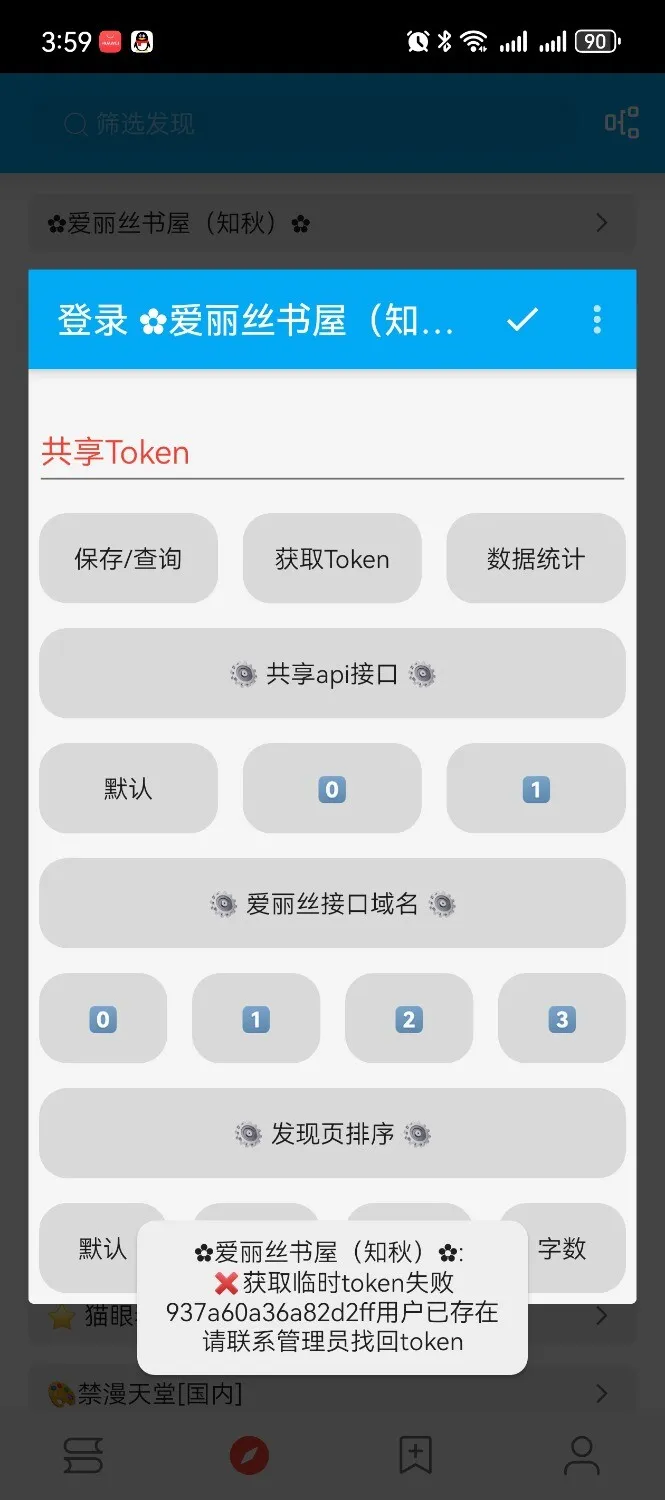Tap the 共享api接口 button
Viewport: 665px width, 1500px height.
point(332,674)
